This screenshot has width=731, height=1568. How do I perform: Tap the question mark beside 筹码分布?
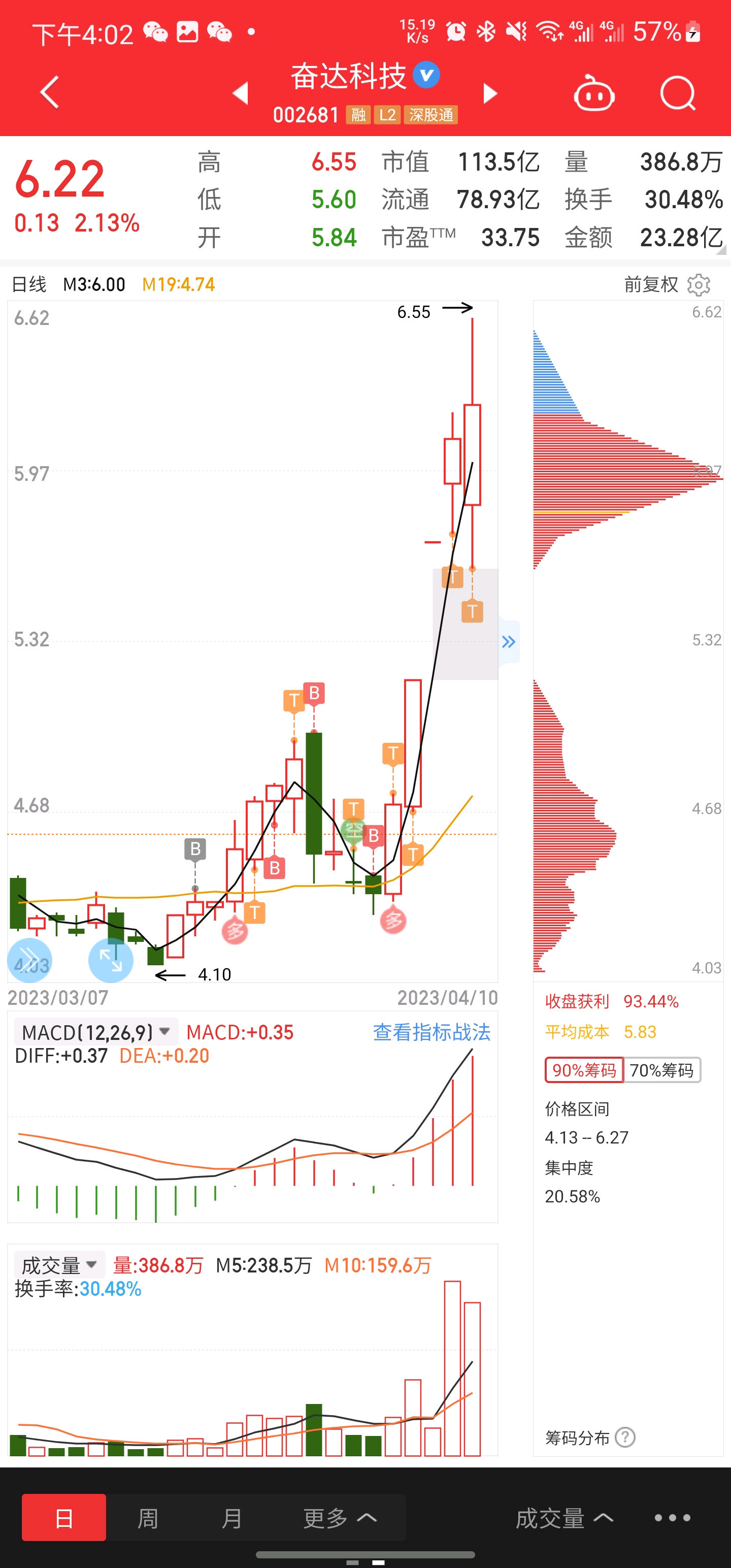(624, 1438)
